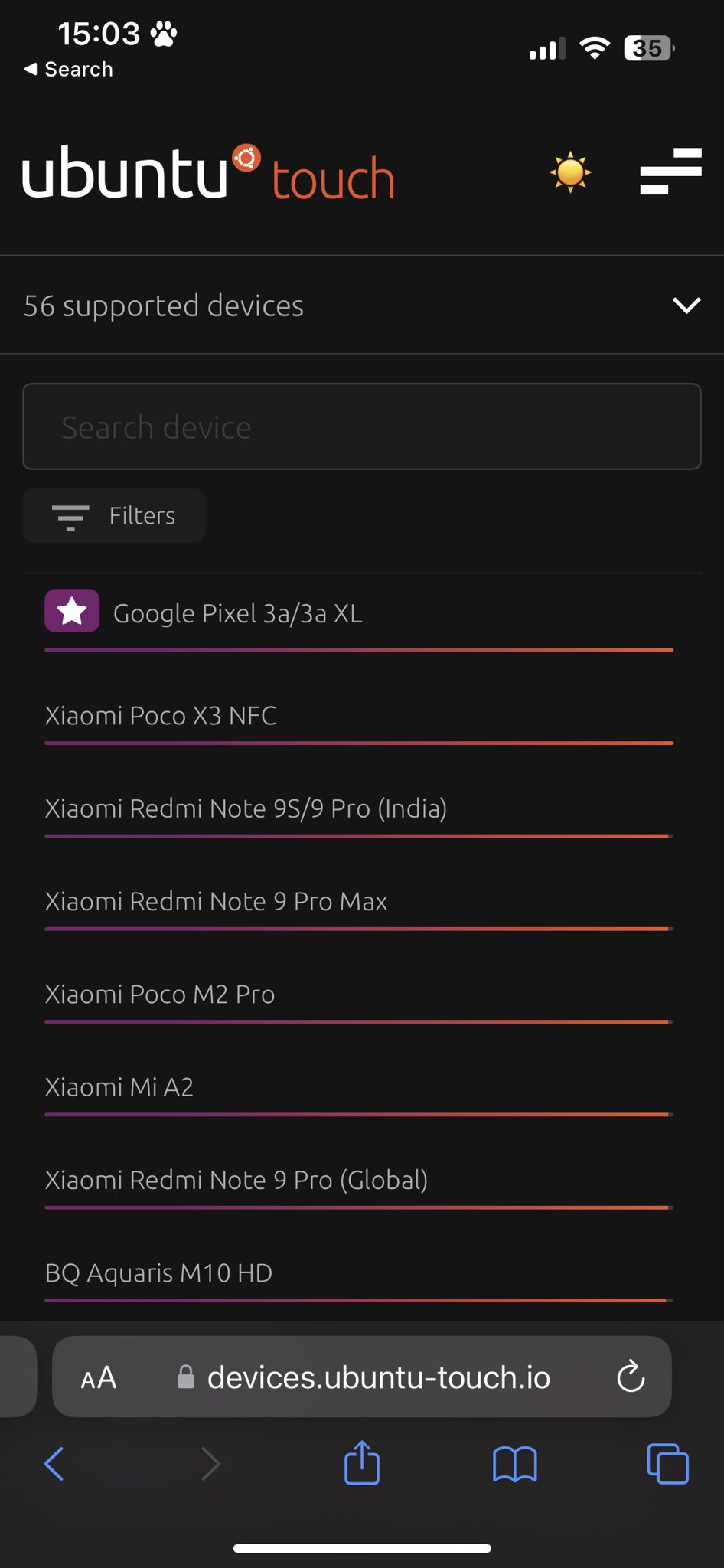This screenshot has height=1568, width=724.
Task: Select the Xiaomi Mi A2 device
Action: point(119,1087)
